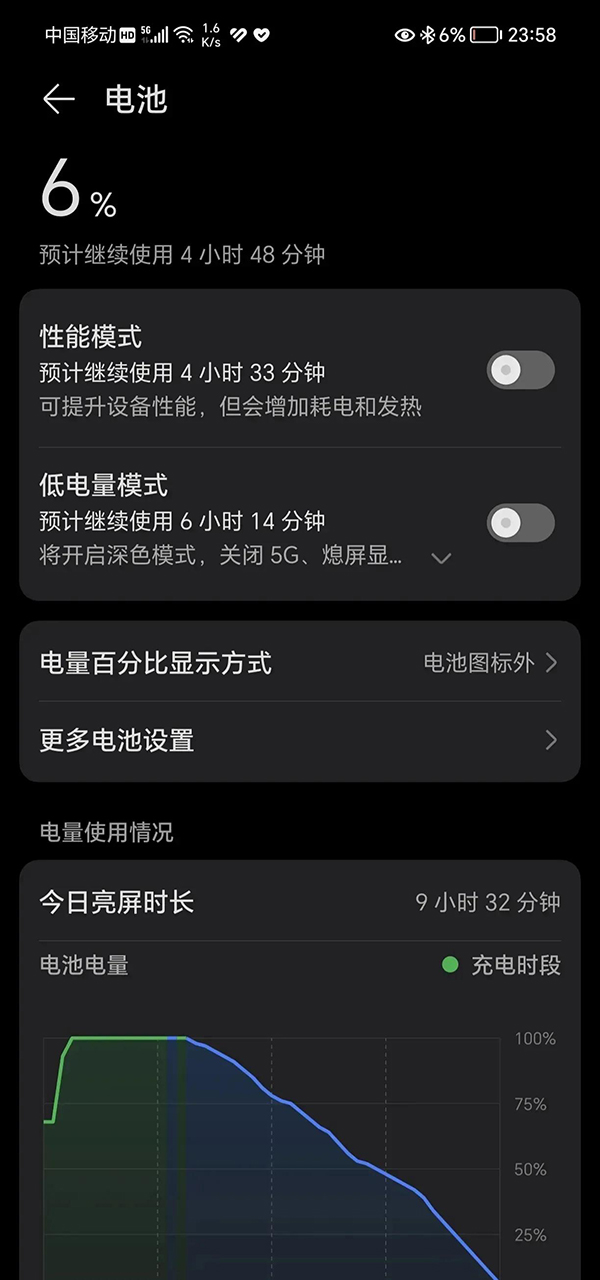The height and width of the screenshot is (1280, 600).
Task: Open 今日亮屏时长 details
Action: [300, 903]
